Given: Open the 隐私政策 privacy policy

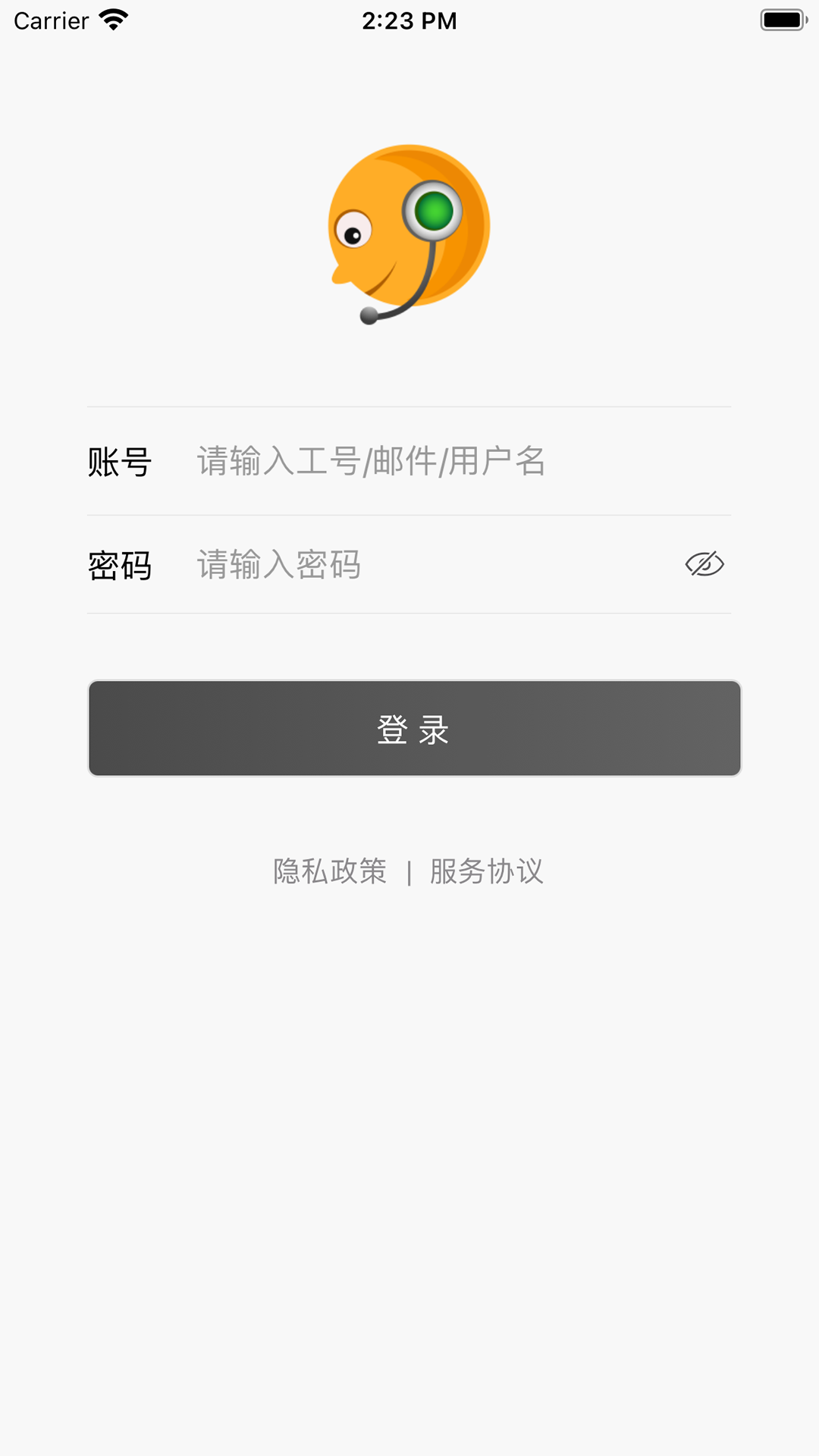Looking at the screenshot, I should click(x=329, y=872).
